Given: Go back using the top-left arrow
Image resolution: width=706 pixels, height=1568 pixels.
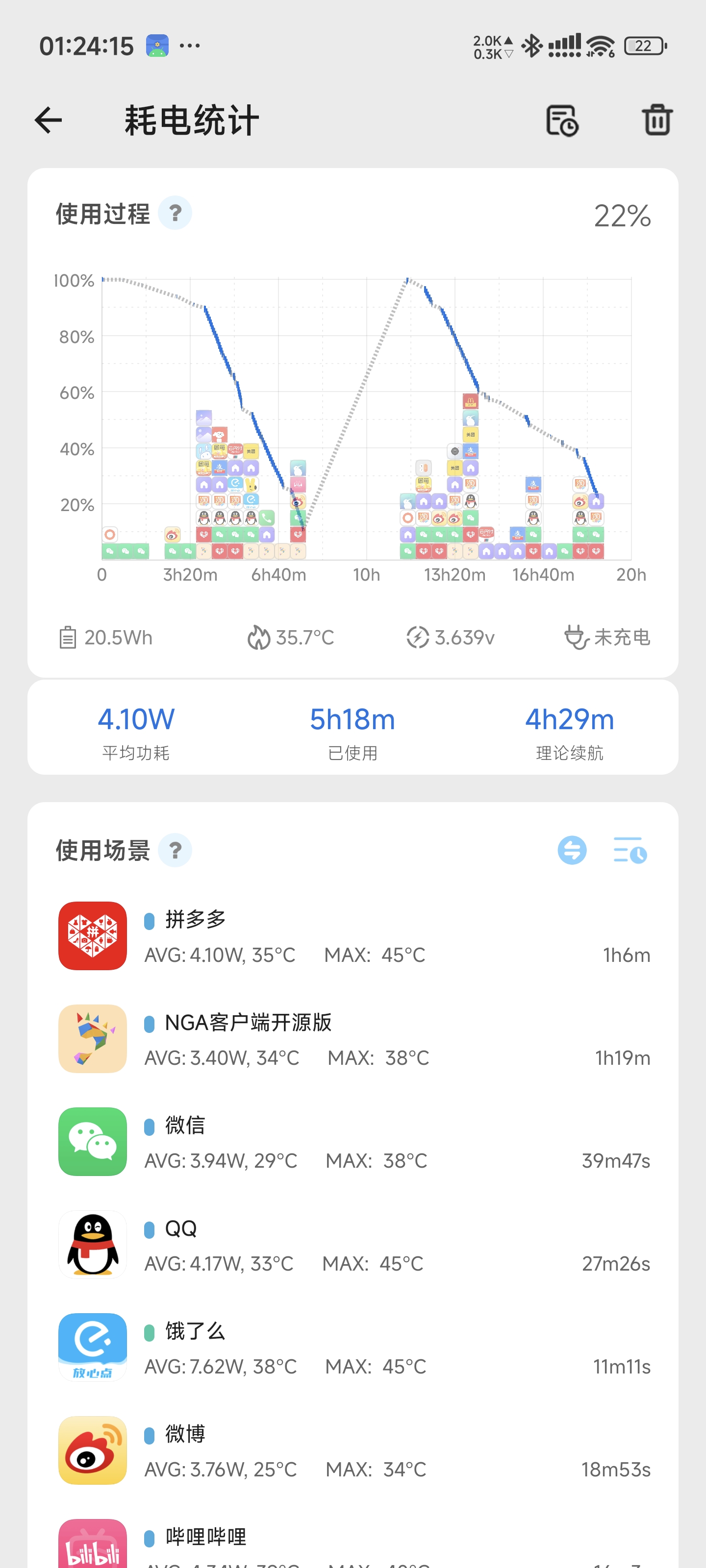Looking at the screenshot, I should (48, 119).
